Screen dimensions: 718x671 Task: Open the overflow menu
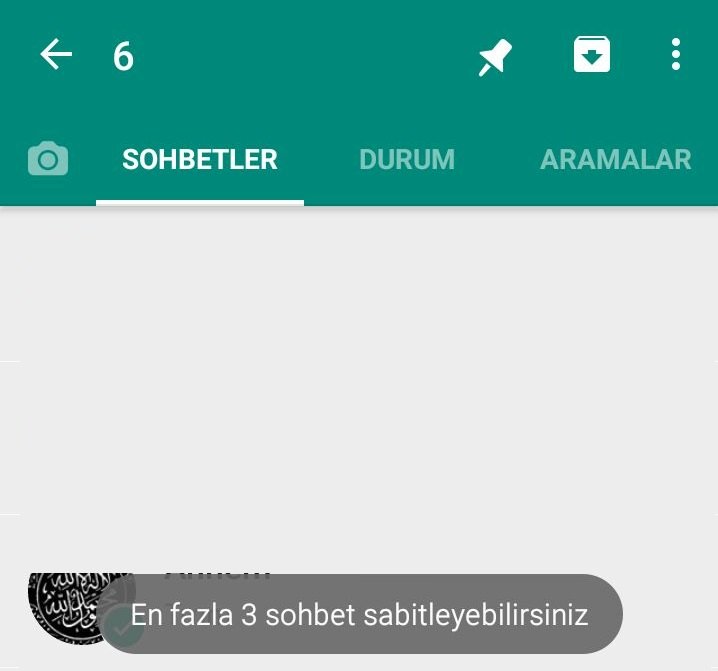pos(676,55)
